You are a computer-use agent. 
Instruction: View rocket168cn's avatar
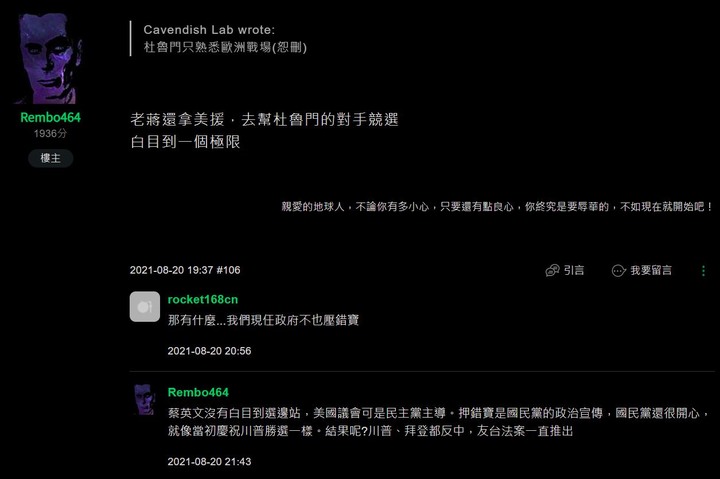[144, 306]
